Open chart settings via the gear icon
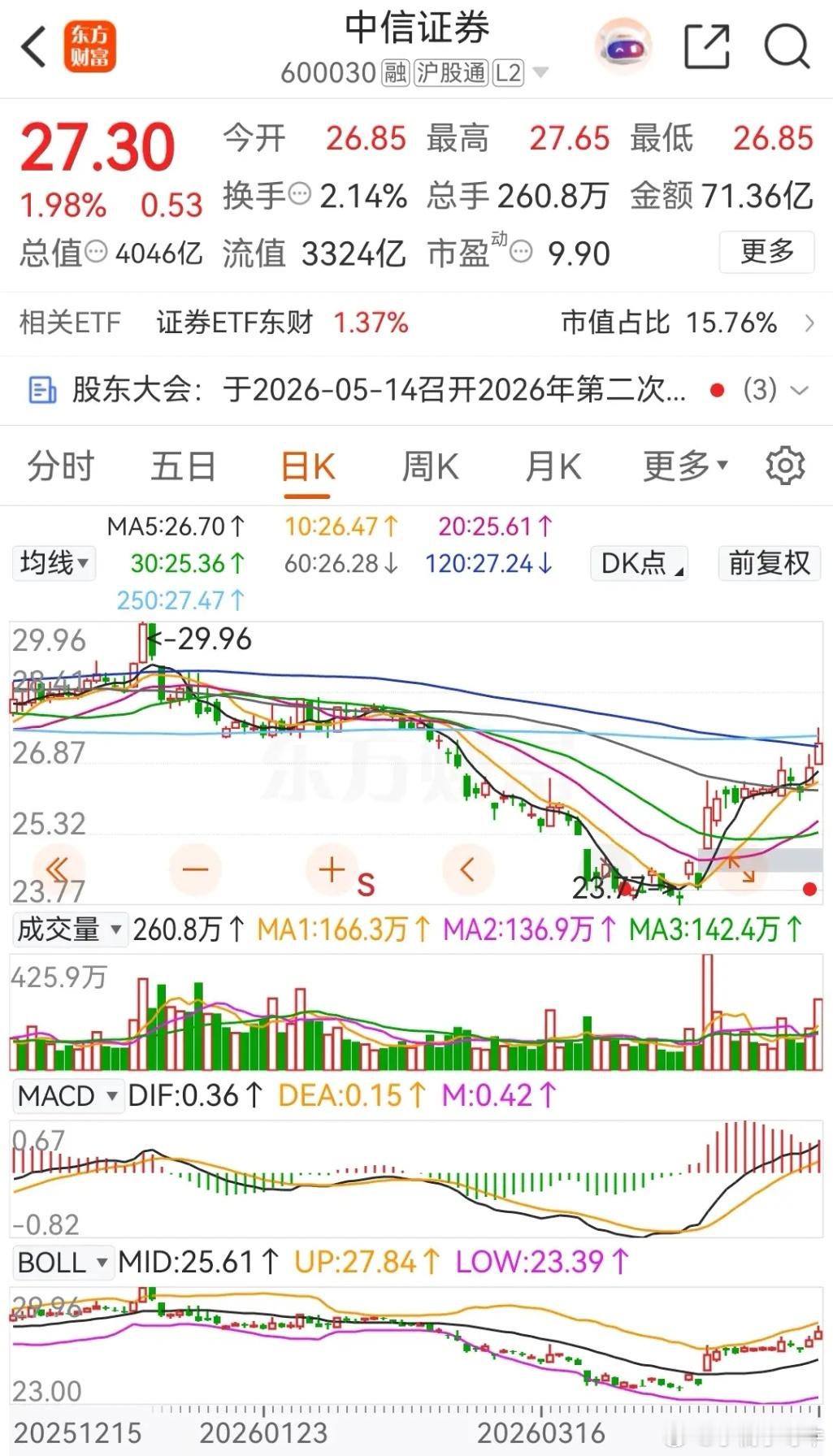Viewport: 833px width, 1456px height. click(x=784, y=465)
